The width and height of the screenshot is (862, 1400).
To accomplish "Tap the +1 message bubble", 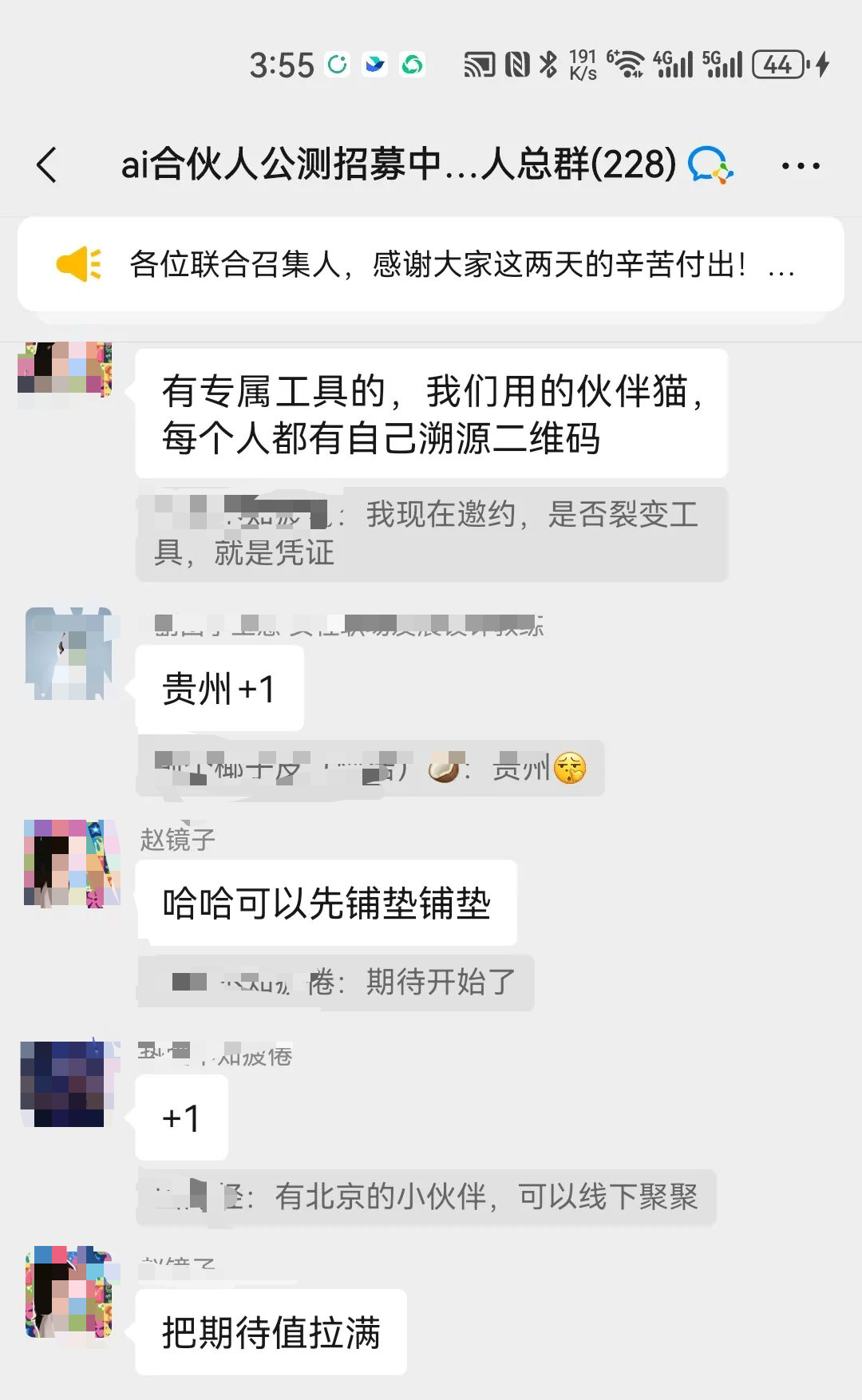I will (180, 1116).
